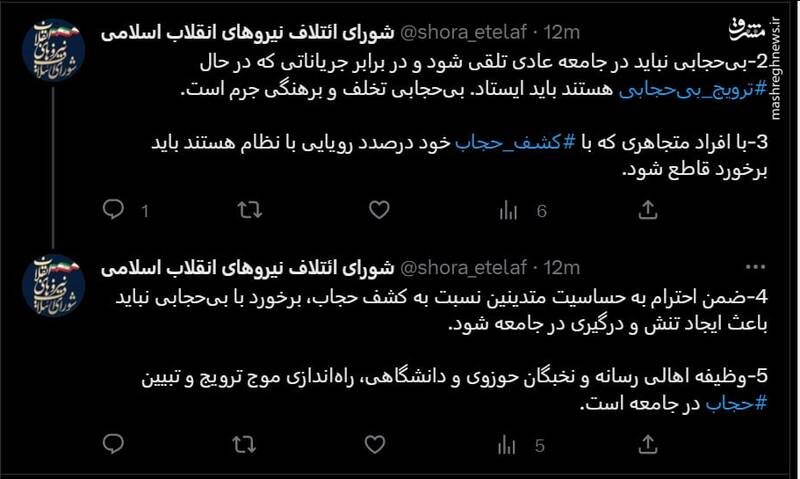Viewport: 800px width, 479px height.
Task: Reply to the tweet starting with 4-
Action: (114, 443)
